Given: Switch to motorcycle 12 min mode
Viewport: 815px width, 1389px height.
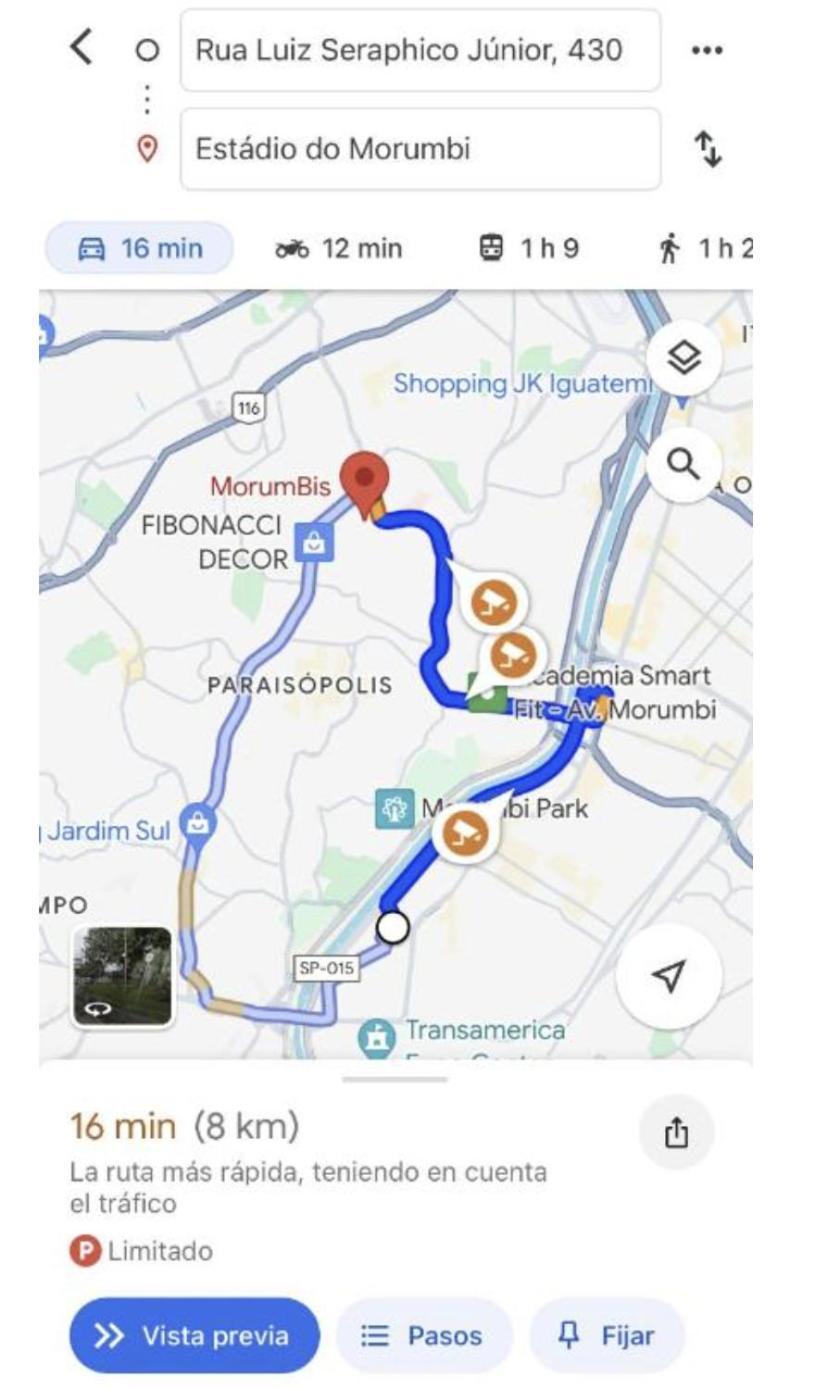Looking at the screenshot, I should pos(336,247).
